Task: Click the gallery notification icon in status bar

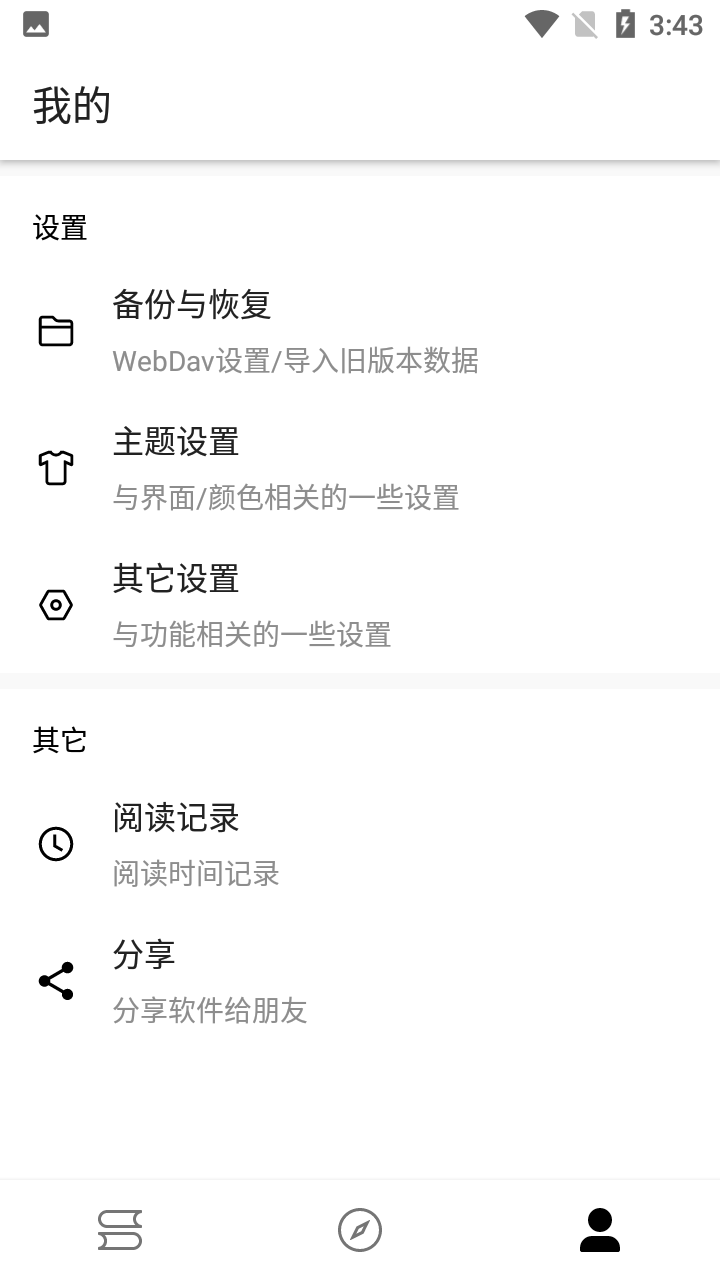Action: coord(37,23)
